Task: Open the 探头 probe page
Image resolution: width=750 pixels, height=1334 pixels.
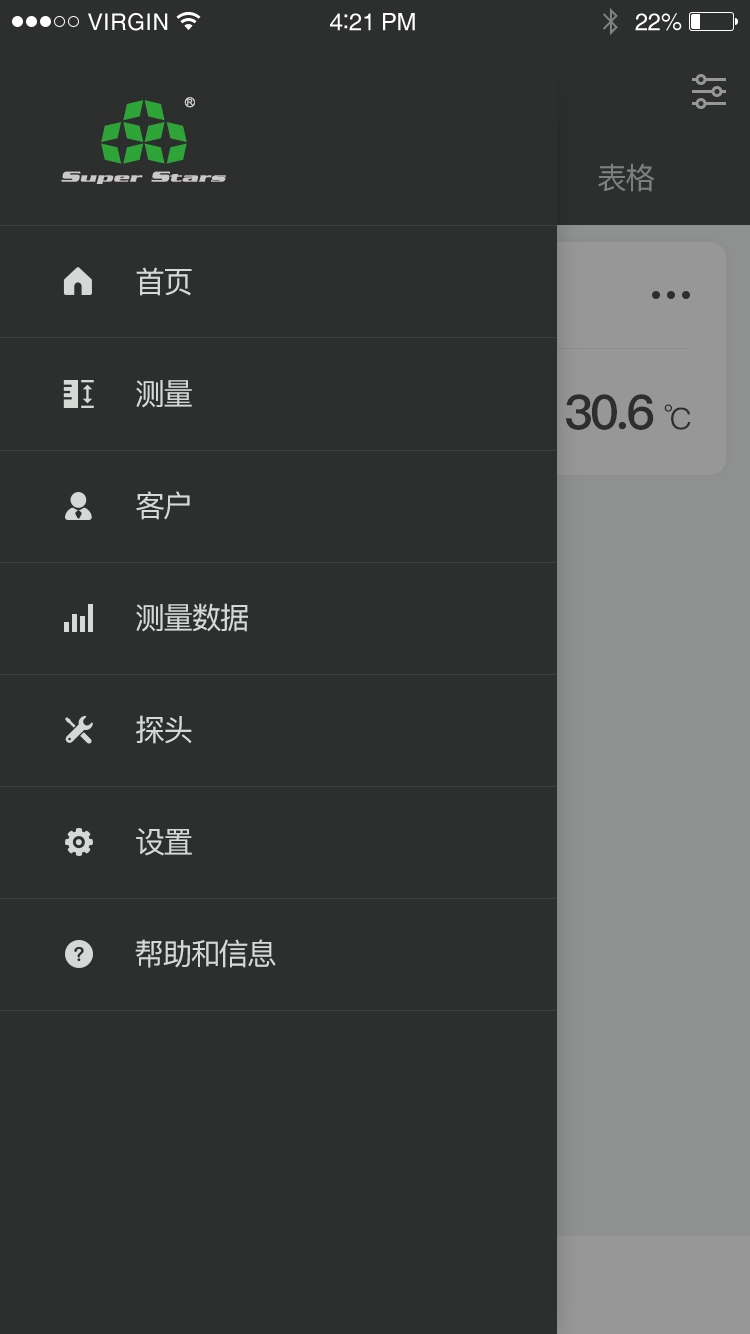Action: (164, 730)
